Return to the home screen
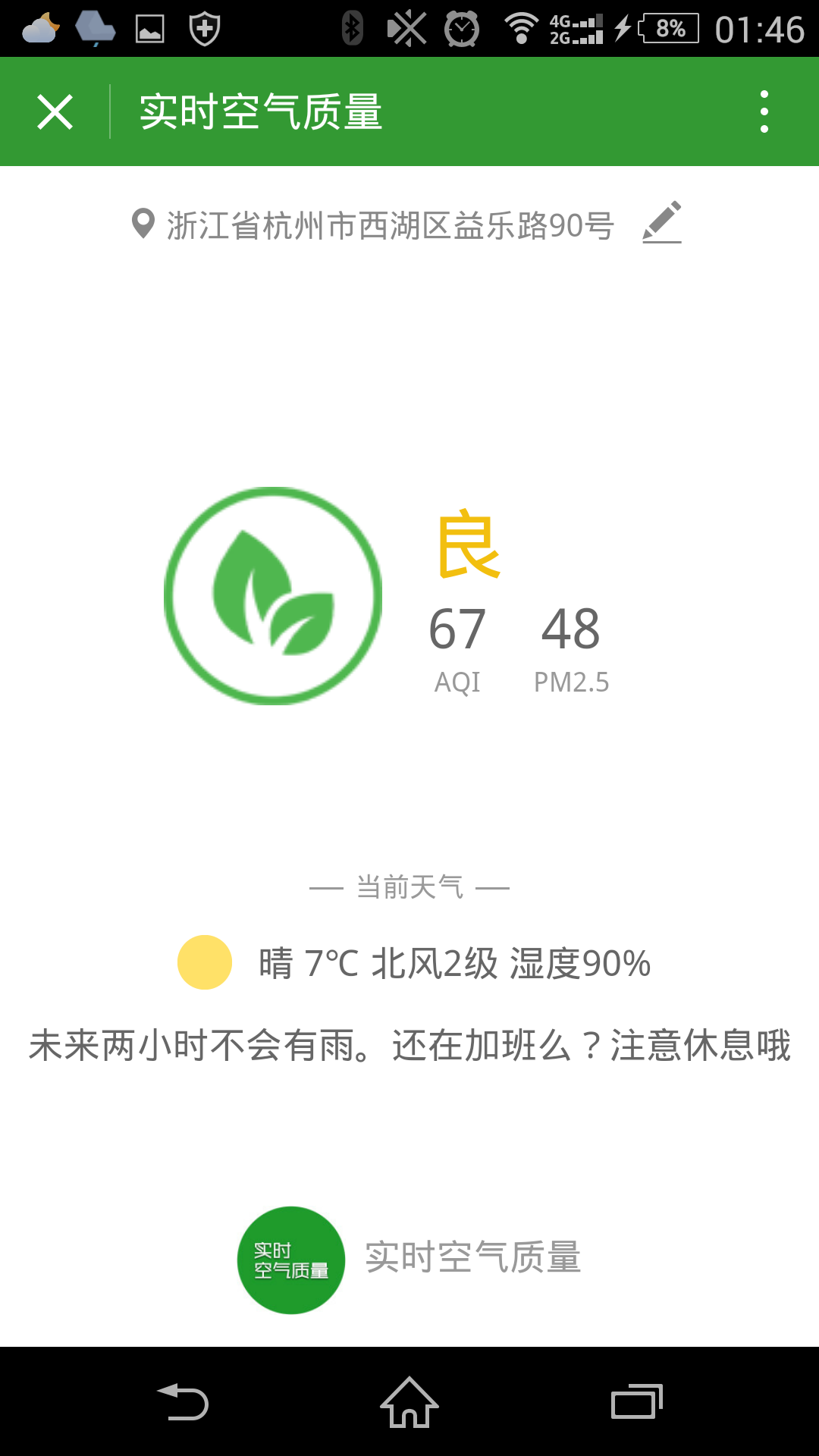The width and height of the screenshot is (819, 1456). tap(409, 1401)
